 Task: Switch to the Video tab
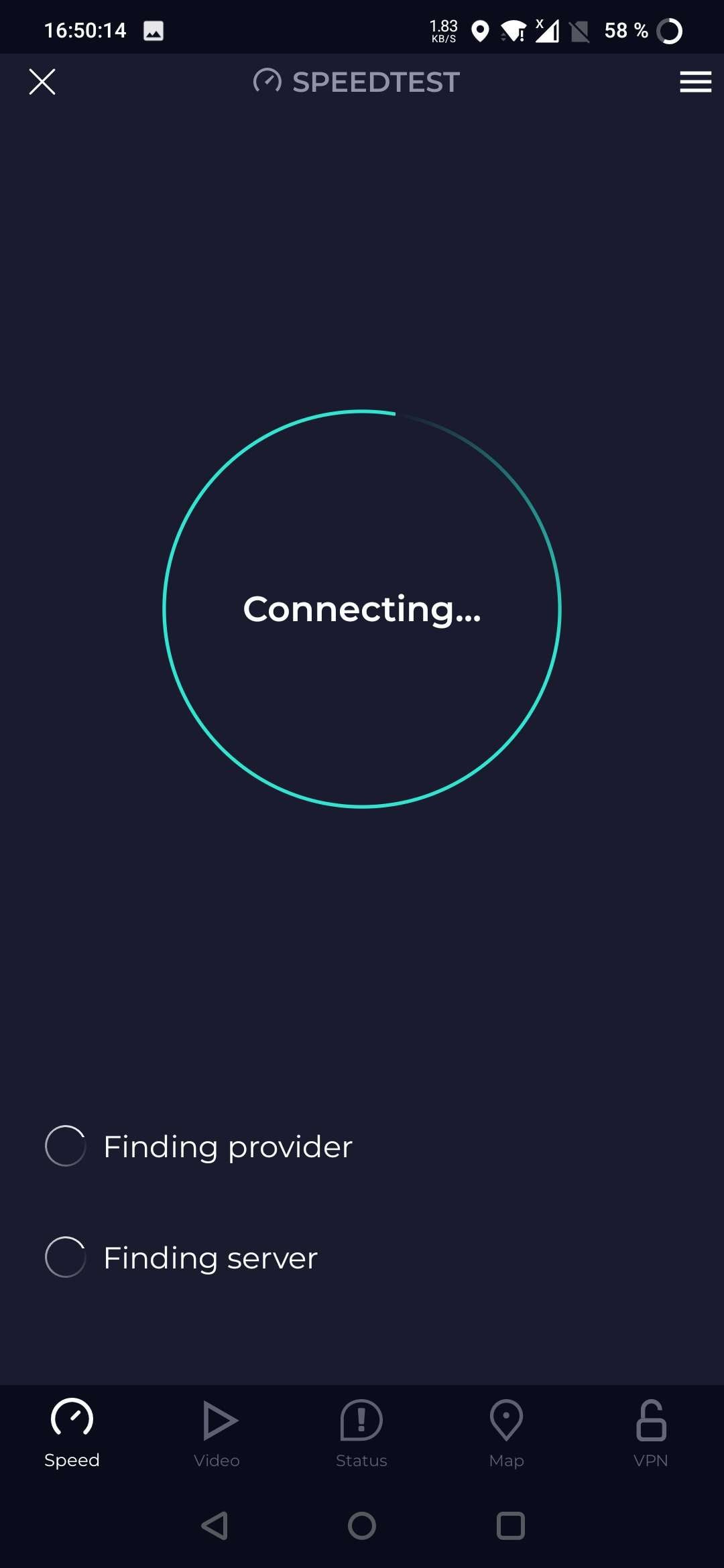click(x=217, y=1433)
